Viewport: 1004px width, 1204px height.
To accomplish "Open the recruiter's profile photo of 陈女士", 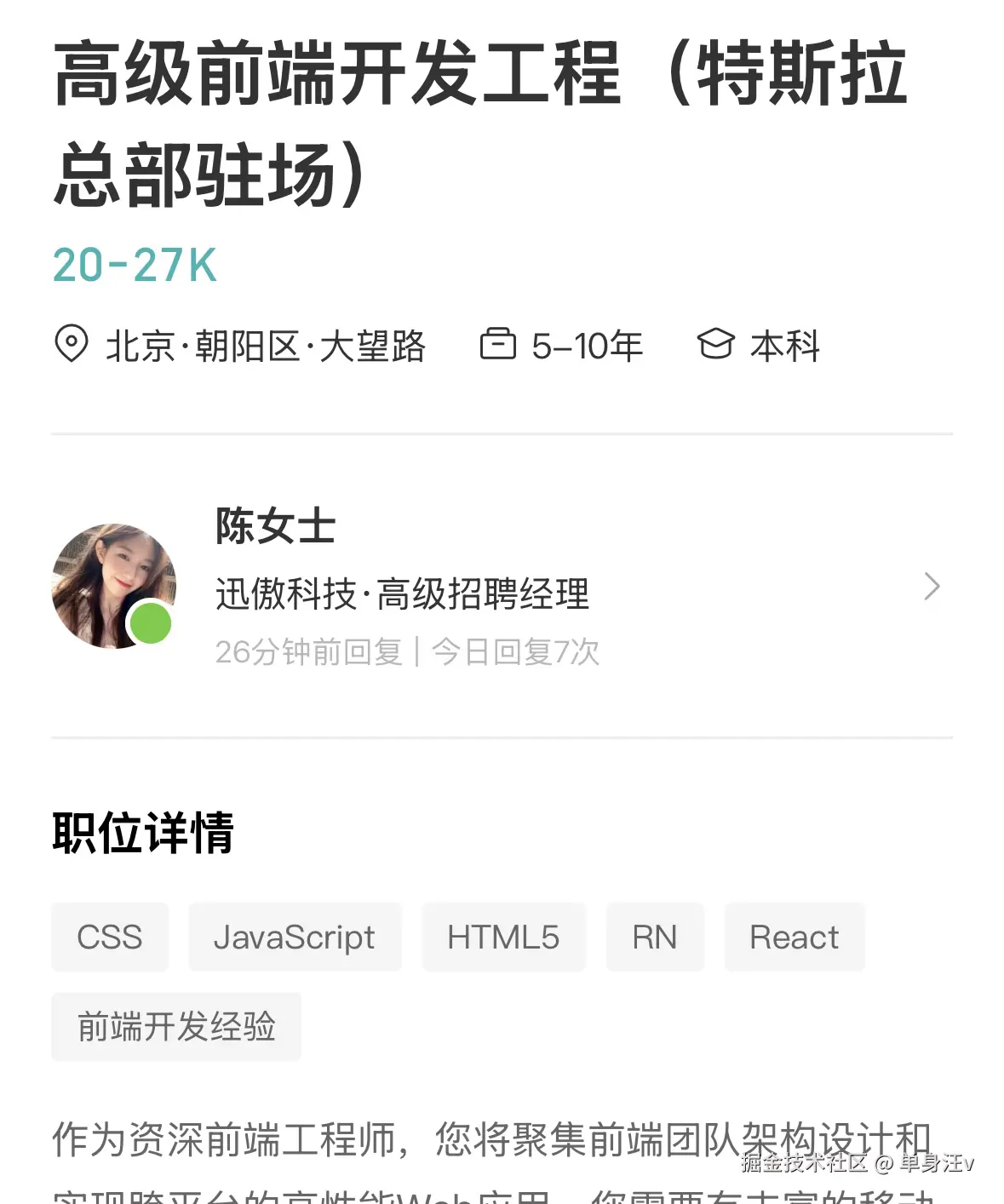I will coord(112,585).
